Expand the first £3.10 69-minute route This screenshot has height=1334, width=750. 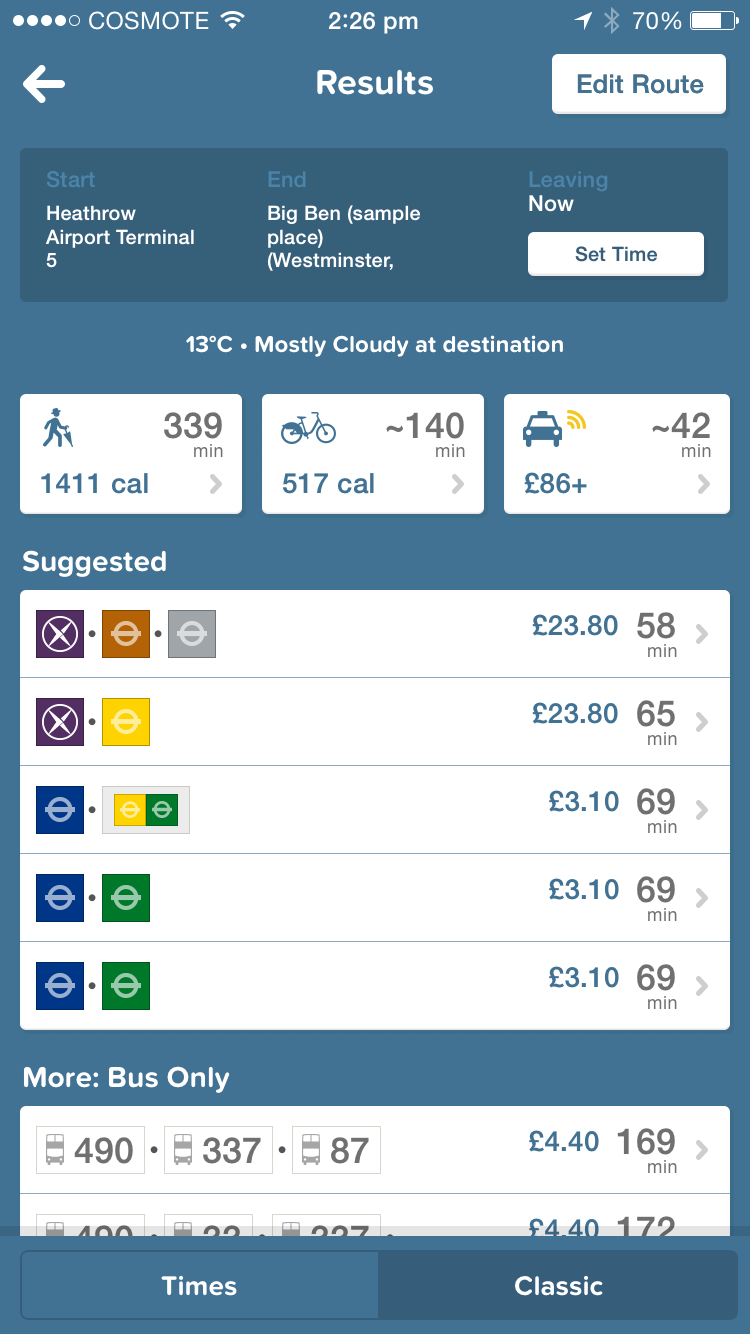(x=375, y=810)
